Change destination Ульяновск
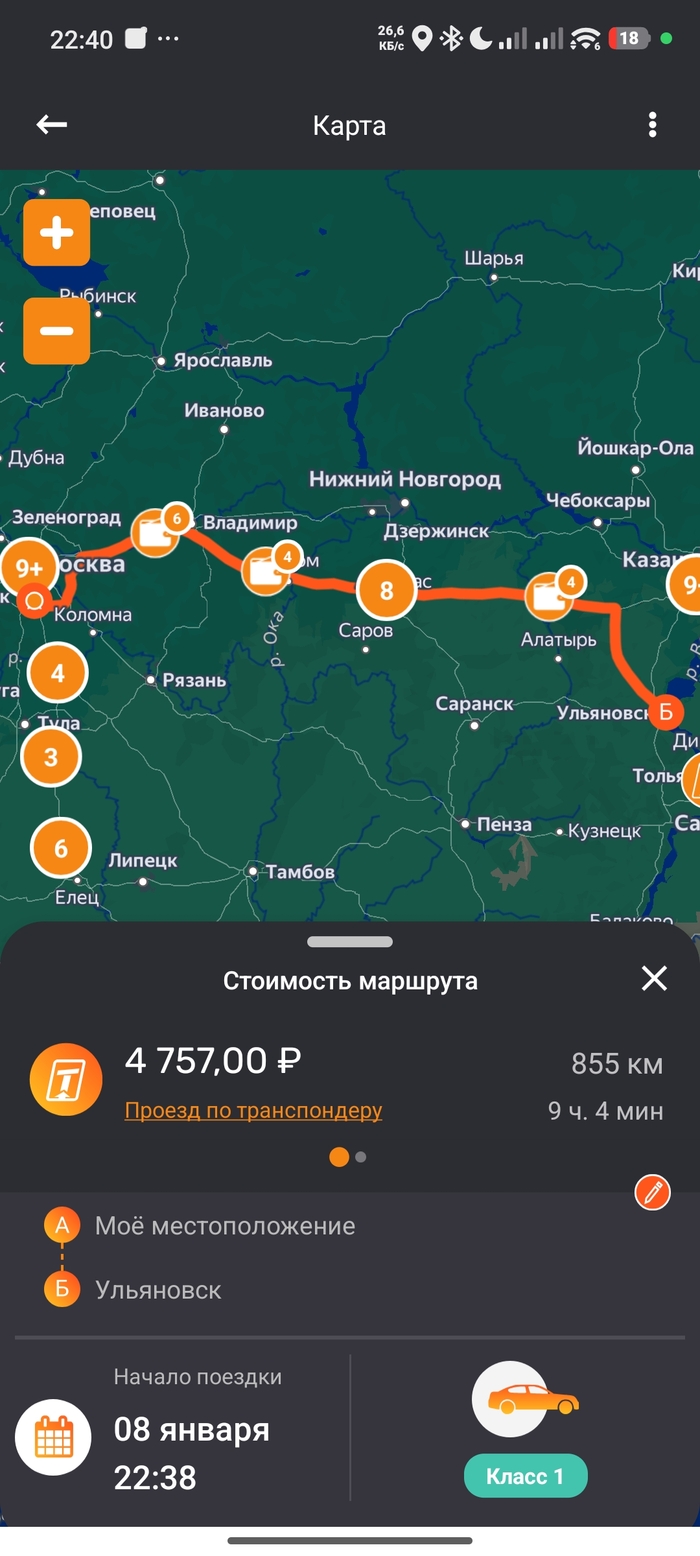Image resolution: width=700 pixels, height=1556 pixels. 158,1289
